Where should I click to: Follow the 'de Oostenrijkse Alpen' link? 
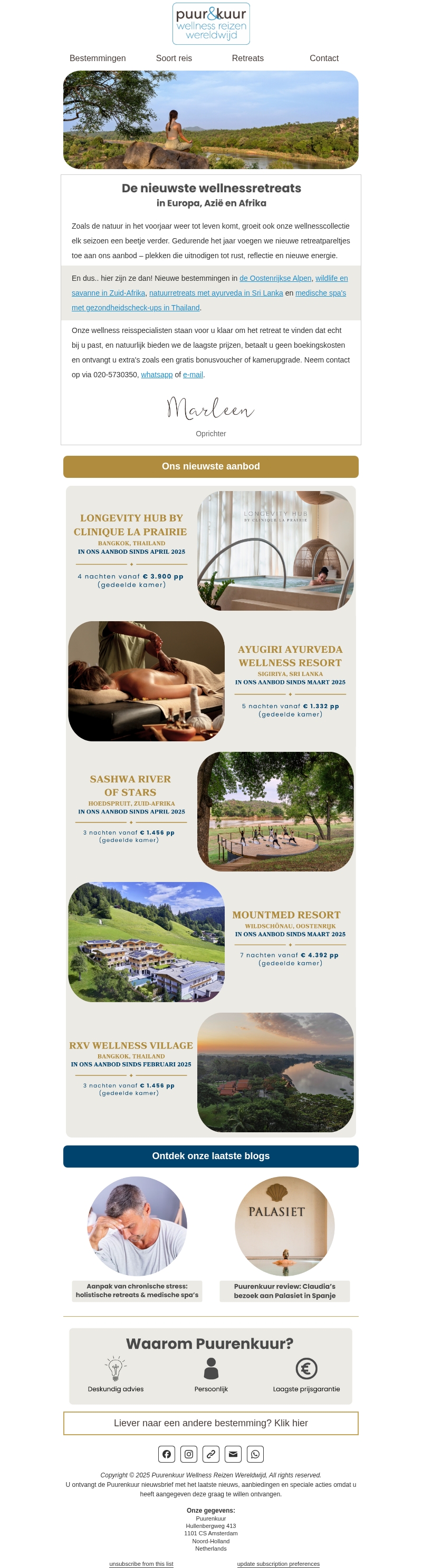[275, 278]
